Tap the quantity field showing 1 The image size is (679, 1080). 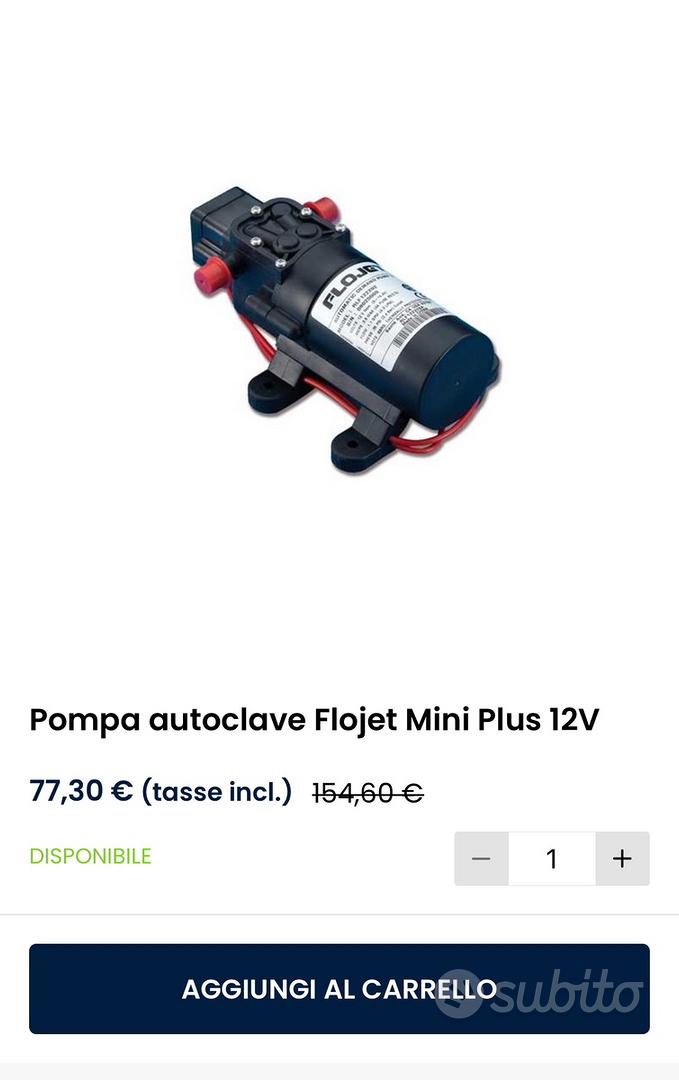pyautogui.click(x=551, y=859)
